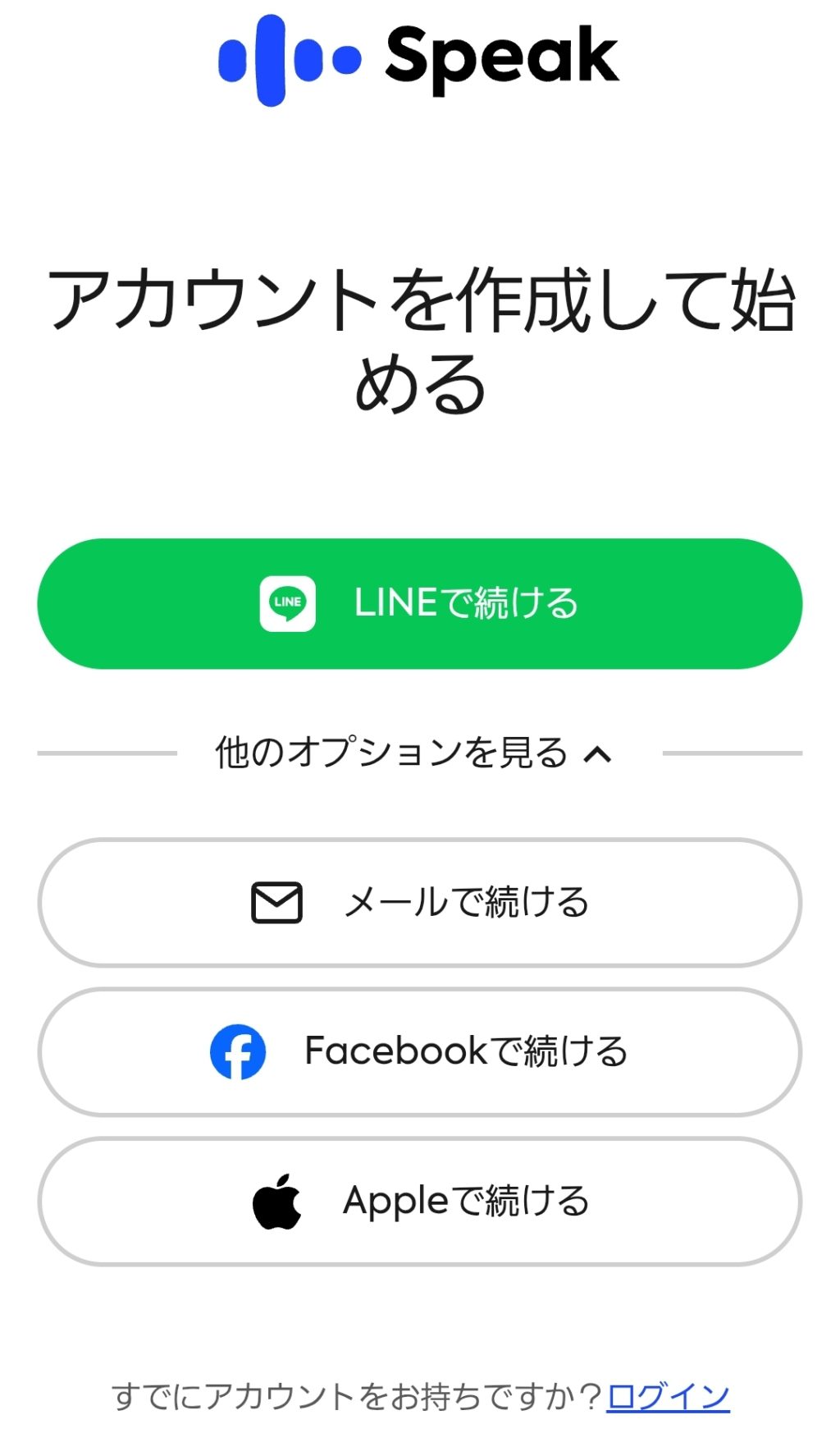Click the アカウントを作成して始める heading
The width and height of the screenshot is (840, 1456).
[x=420, y=337]
